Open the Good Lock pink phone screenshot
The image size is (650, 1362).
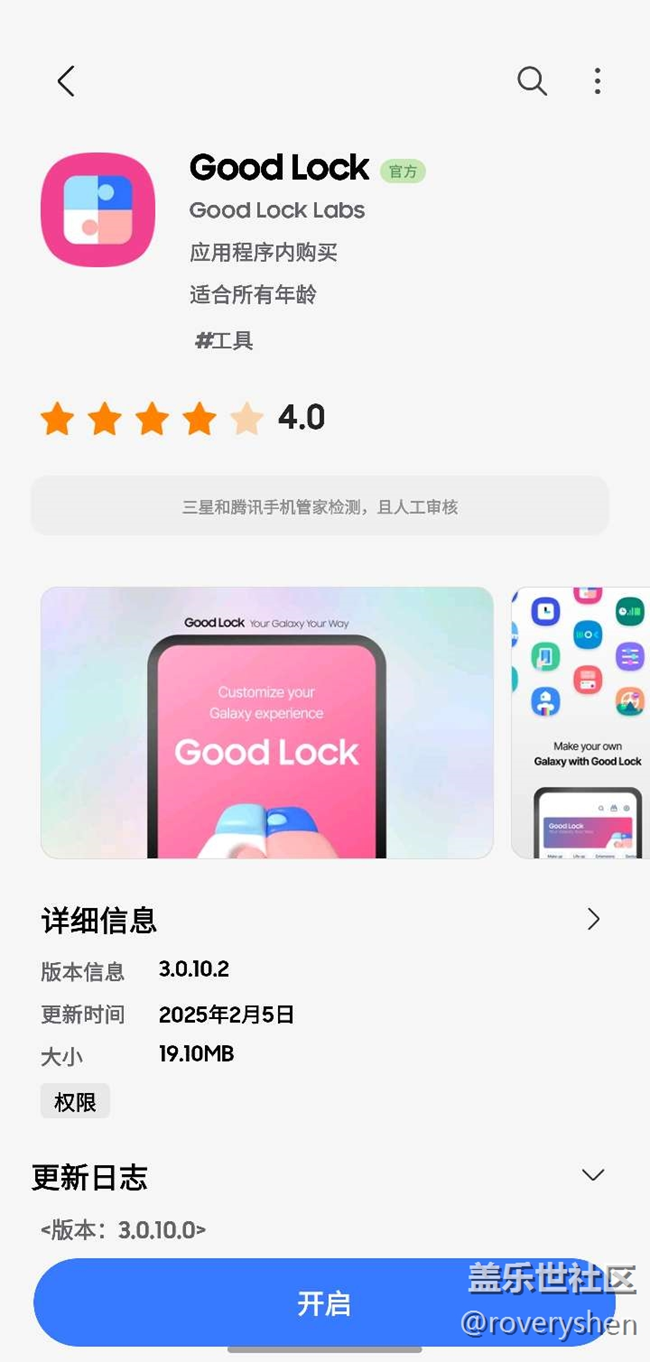266,722
